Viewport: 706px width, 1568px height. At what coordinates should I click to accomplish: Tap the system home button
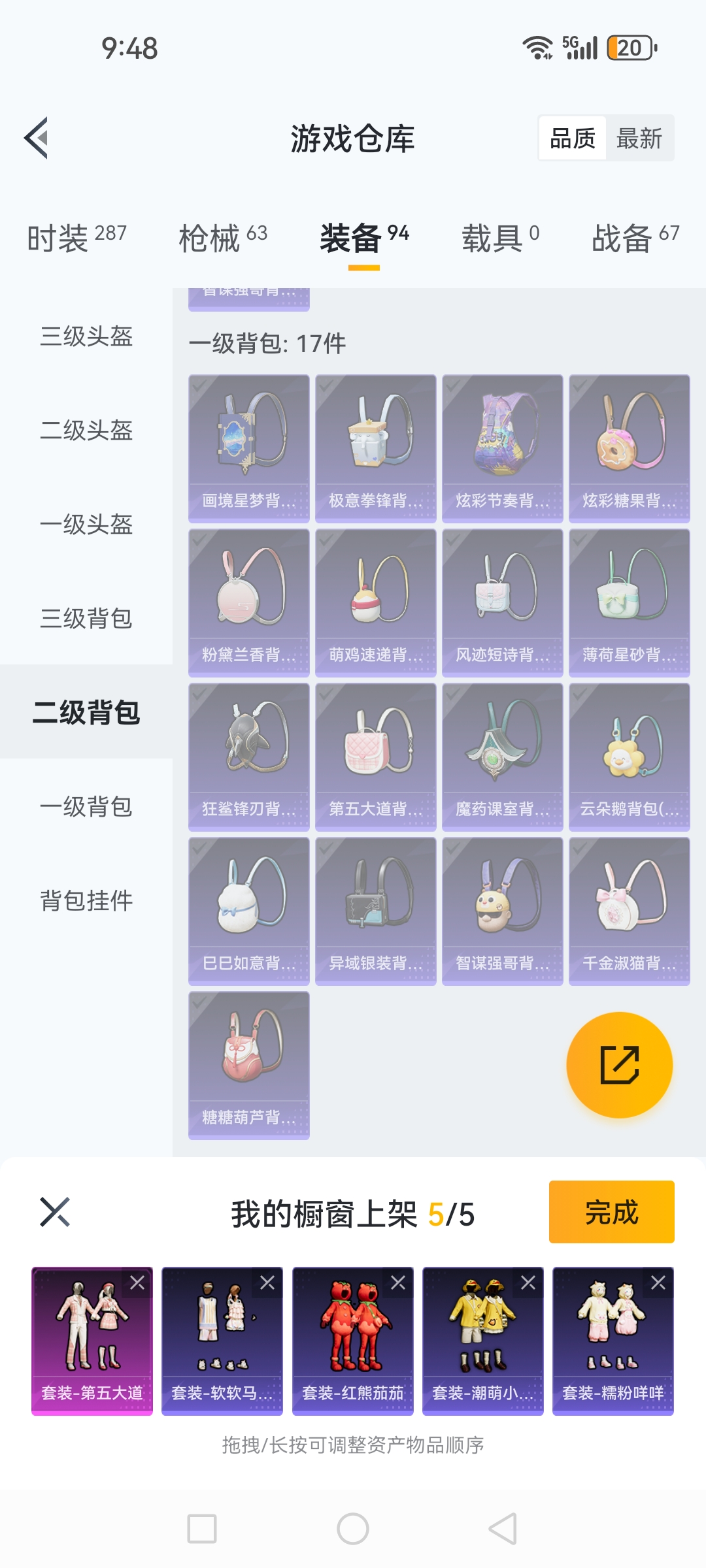tap(353, 1529)
